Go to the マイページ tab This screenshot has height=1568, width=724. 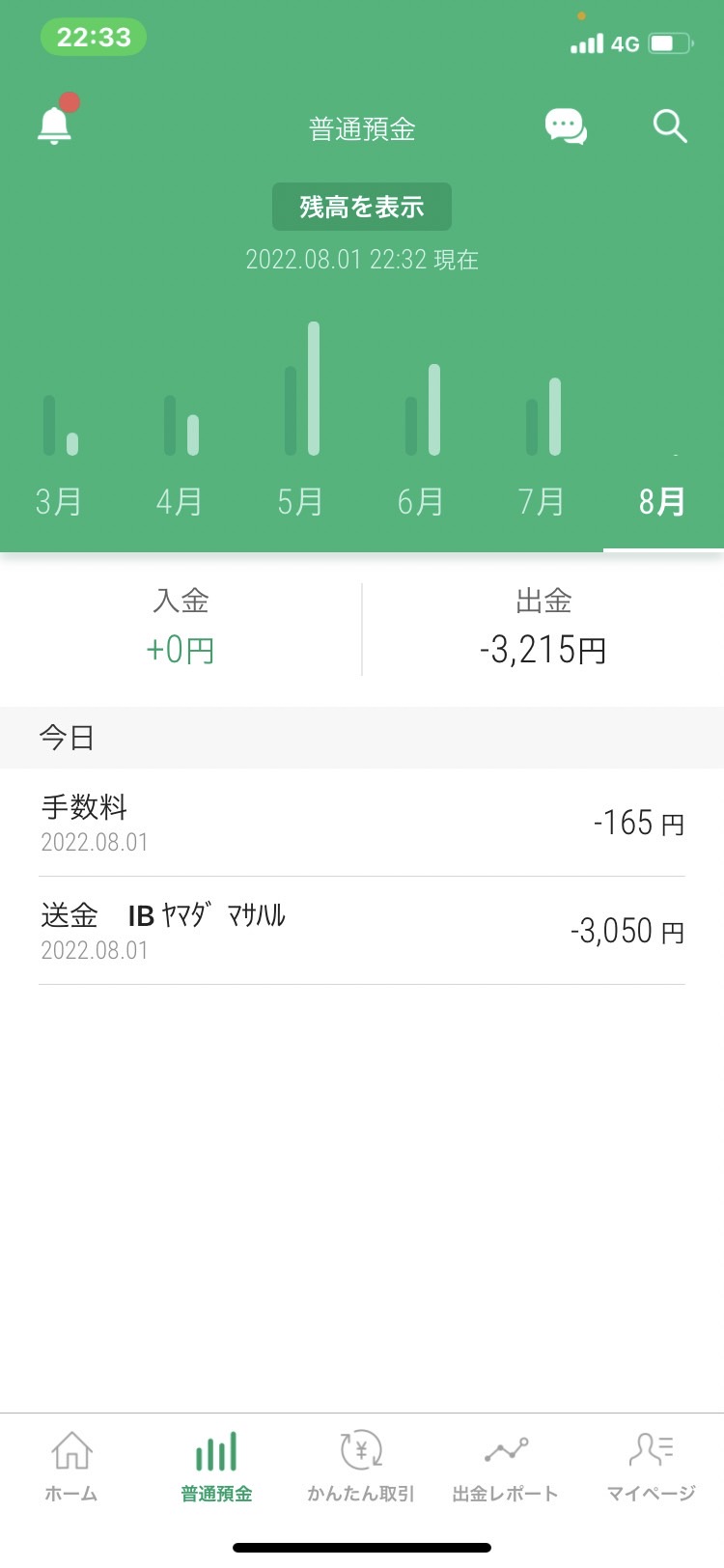651,1466
